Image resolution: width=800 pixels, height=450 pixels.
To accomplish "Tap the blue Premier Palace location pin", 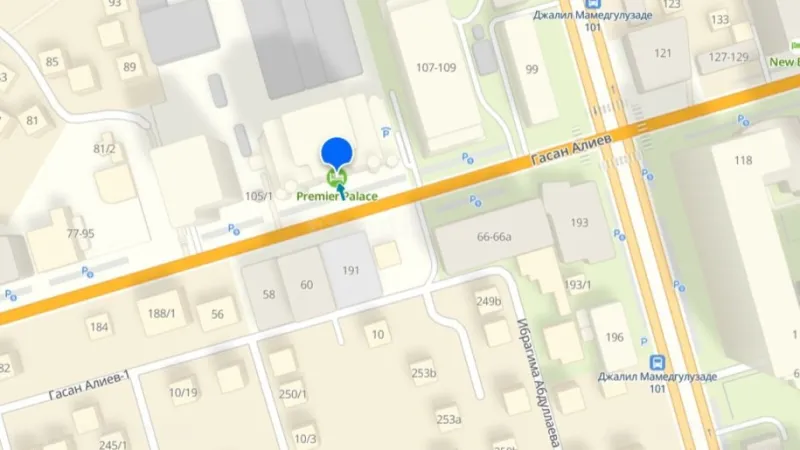I will (338, 153).
